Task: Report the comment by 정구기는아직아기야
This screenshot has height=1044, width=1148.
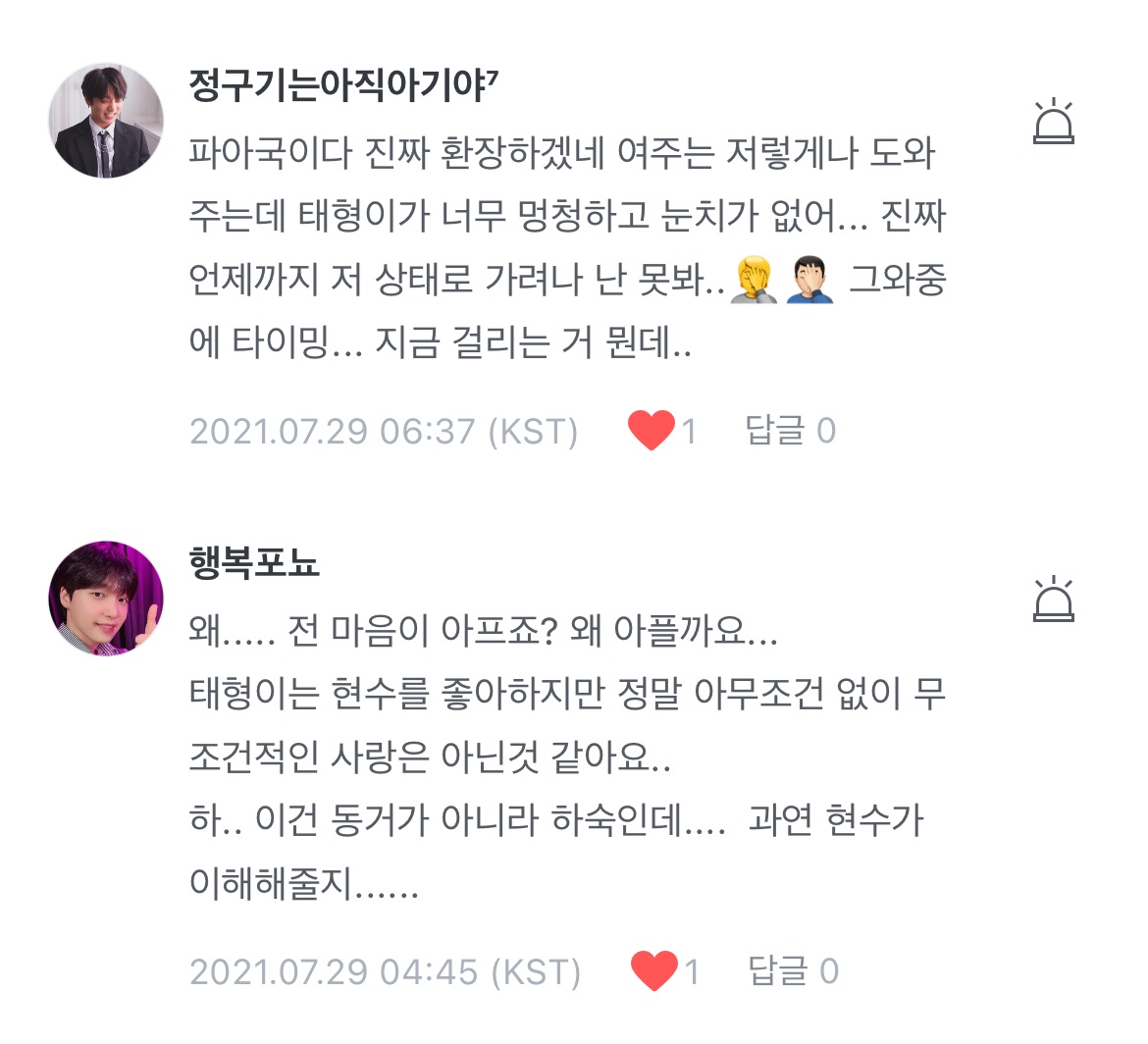Action: (x=1054, y=122)
